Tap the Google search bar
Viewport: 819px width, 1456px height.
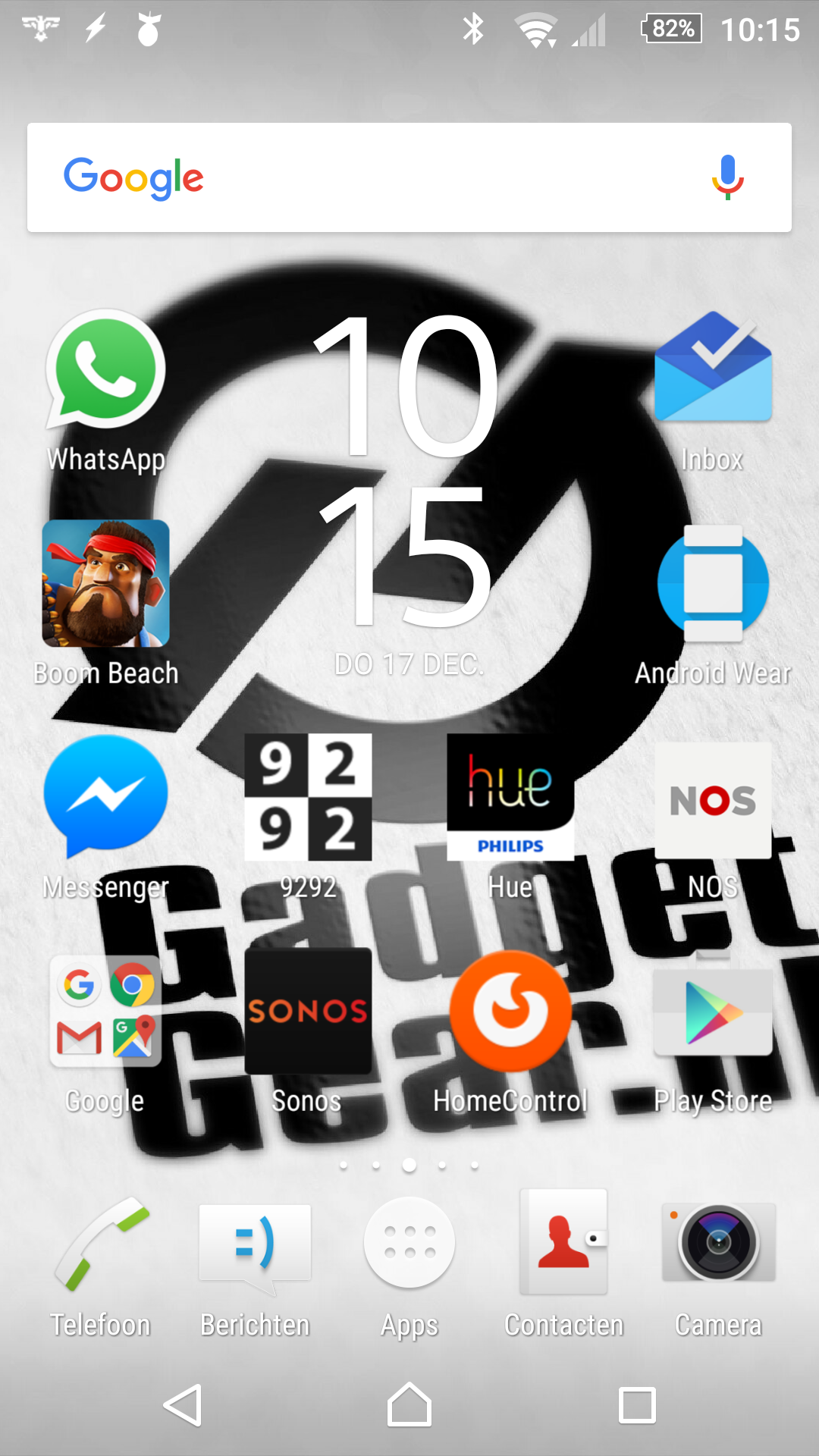(409, 177)
